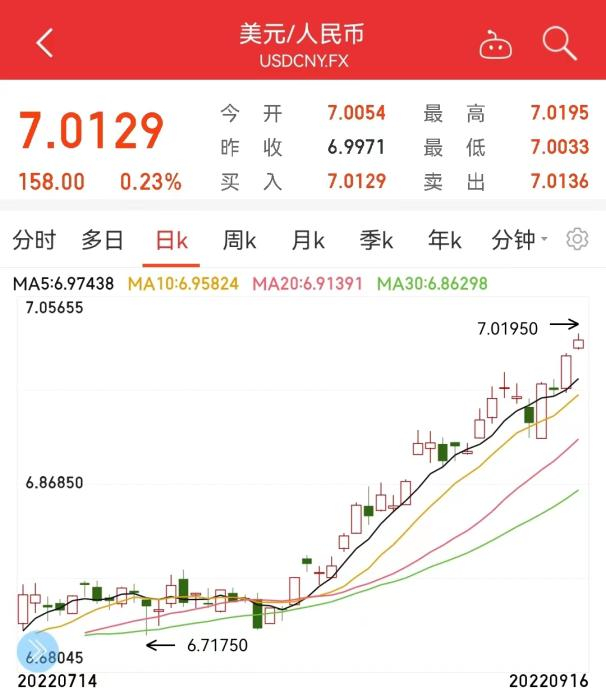The image size is (606, 700).
Task: Open the robot assistant icon
Action: pyautogui.click(x=495, y=43)
